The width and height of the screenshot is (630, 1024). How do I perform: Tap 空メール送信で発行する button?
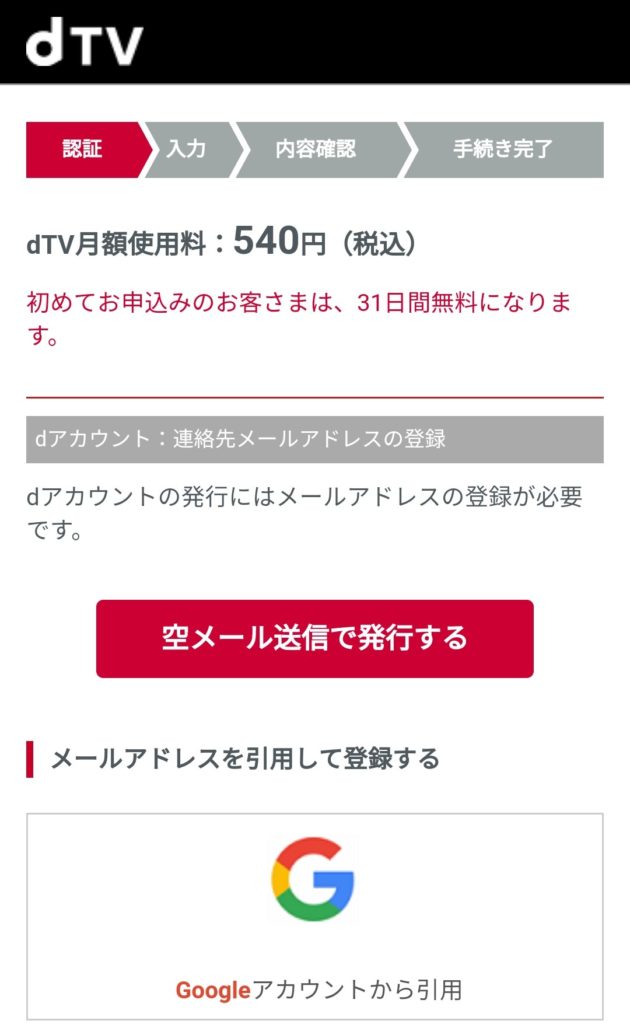314,638
